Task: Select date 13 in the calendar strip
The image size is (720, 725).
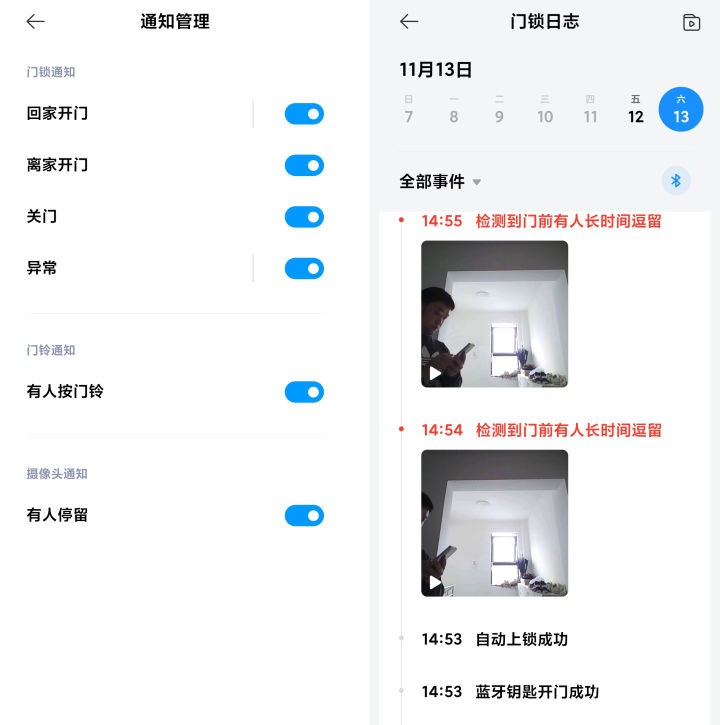Action: click(x=681, y=110)
